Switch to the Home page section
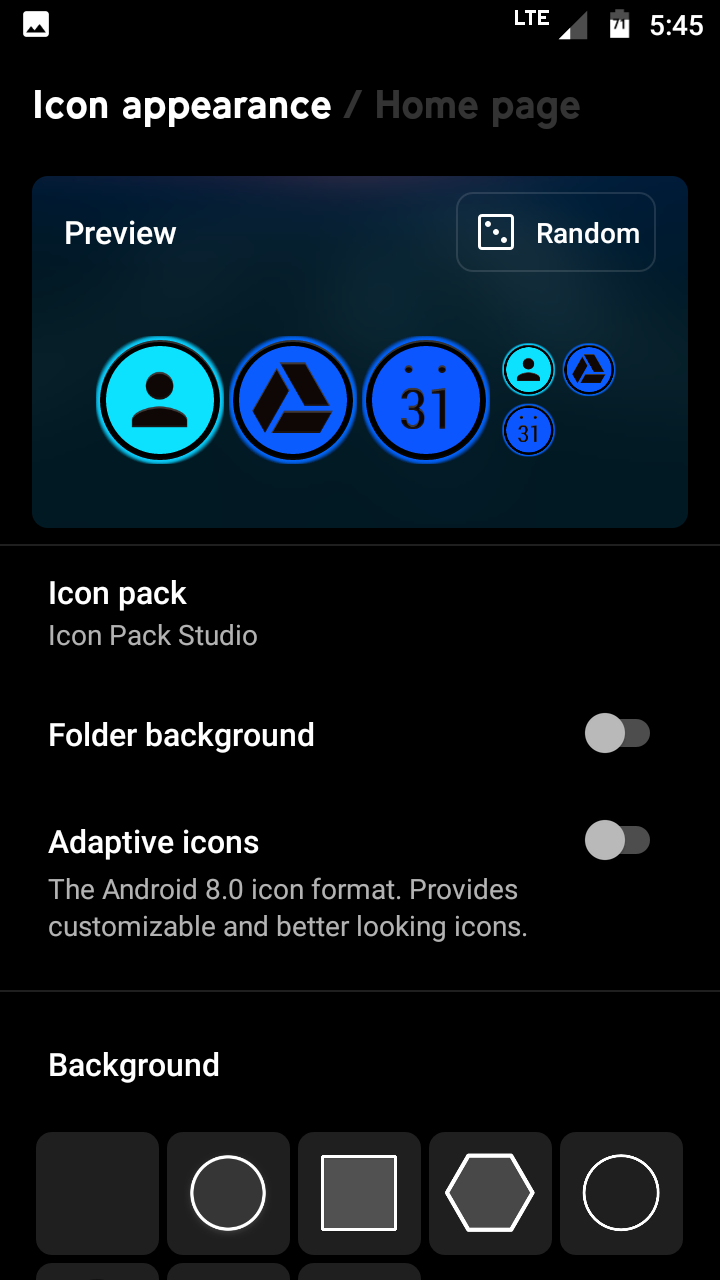The height and width of the screenshot is (1280, 720). coord(477,106)
